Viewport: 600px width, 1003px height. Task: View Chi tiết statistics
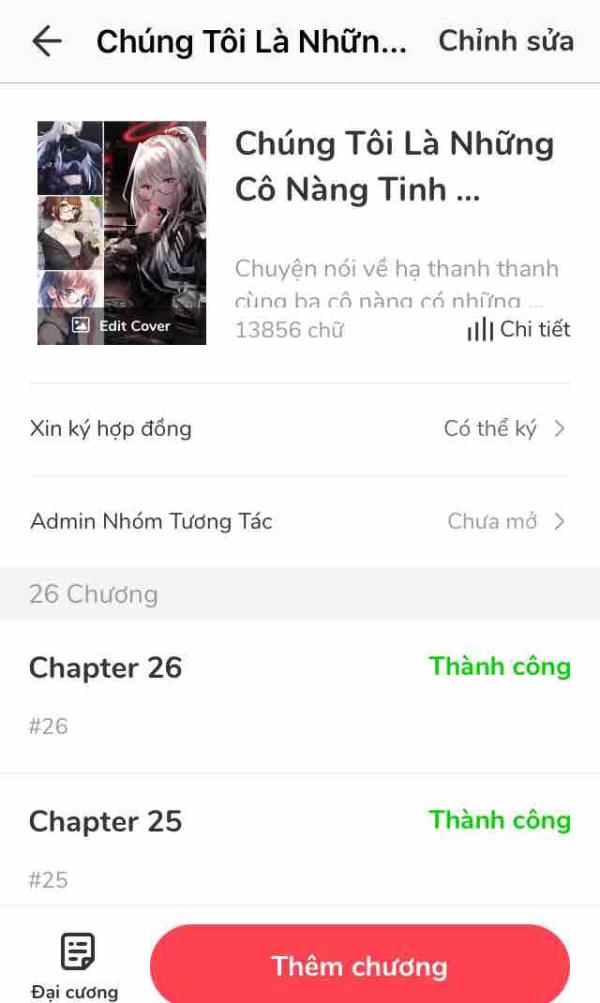518,329
